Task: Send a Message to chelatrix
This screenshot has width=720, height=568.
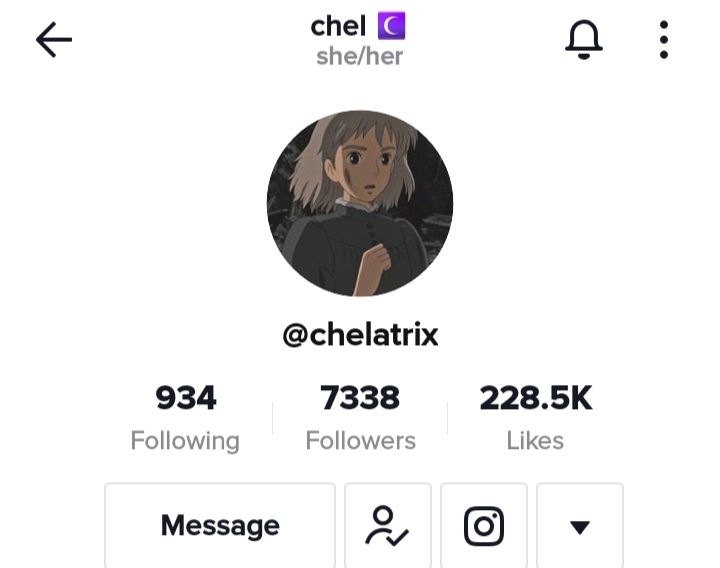Action: click(x=220, y=526)
